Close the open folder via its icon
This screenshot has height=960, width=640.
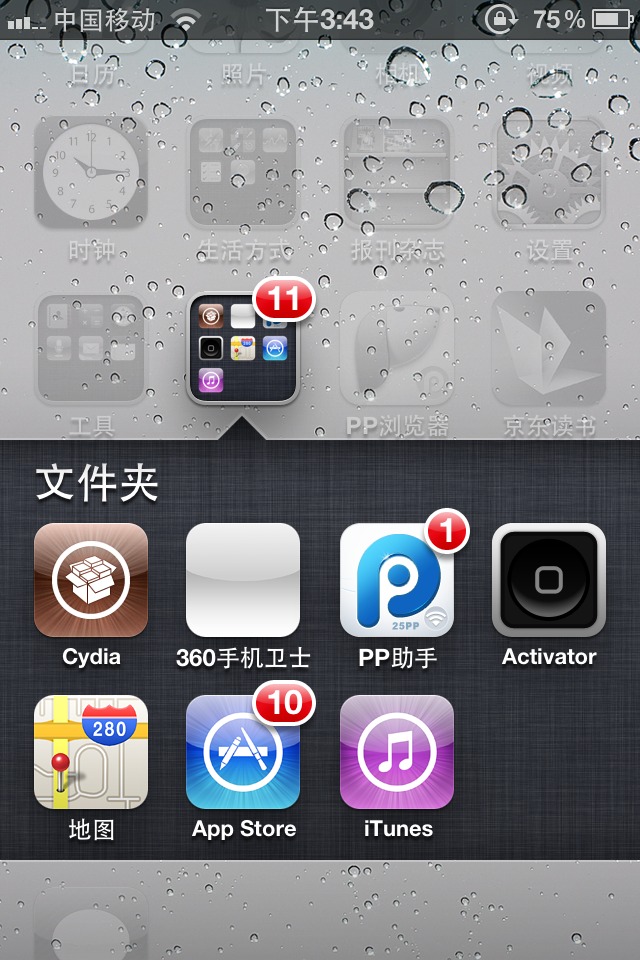243,348
